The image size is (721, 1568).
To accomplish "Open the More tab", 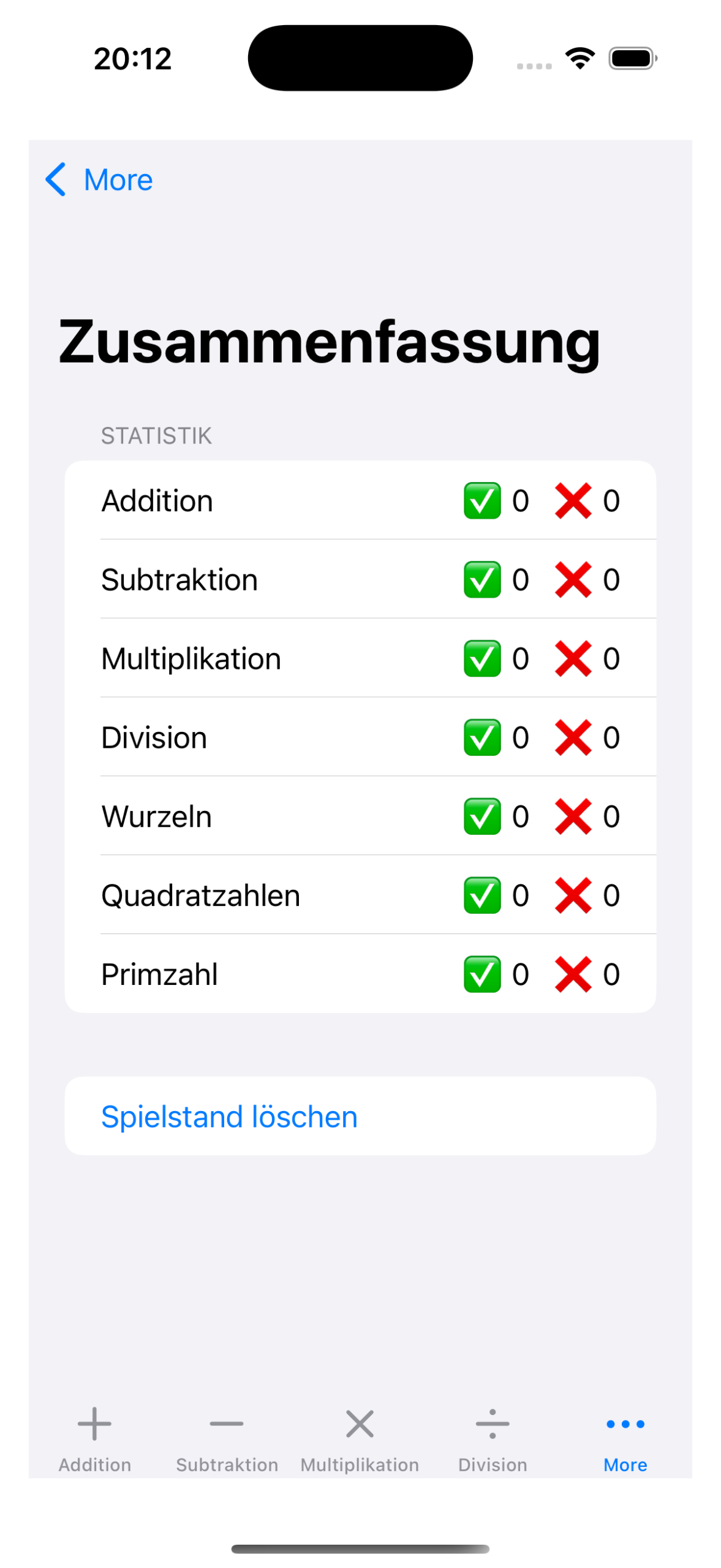I will pyautogui.click(x=625, y=1437).
